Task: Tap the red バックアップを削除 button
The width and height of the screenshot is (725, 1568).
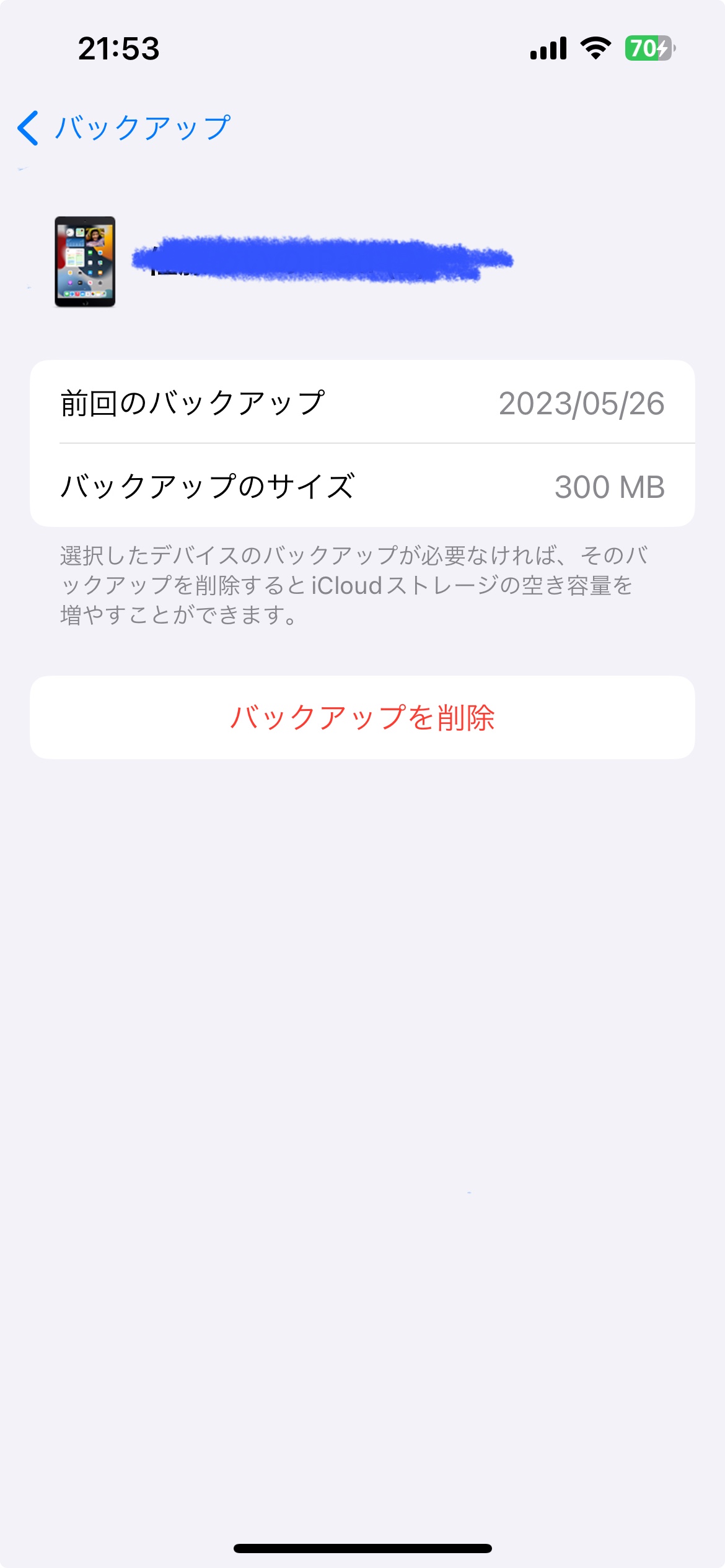Action: 362,717
